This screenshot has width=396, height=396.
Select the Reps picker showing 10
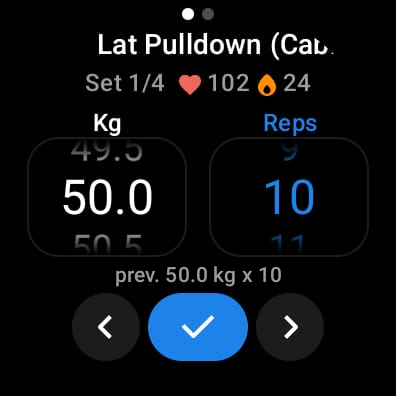pos(289,197)
